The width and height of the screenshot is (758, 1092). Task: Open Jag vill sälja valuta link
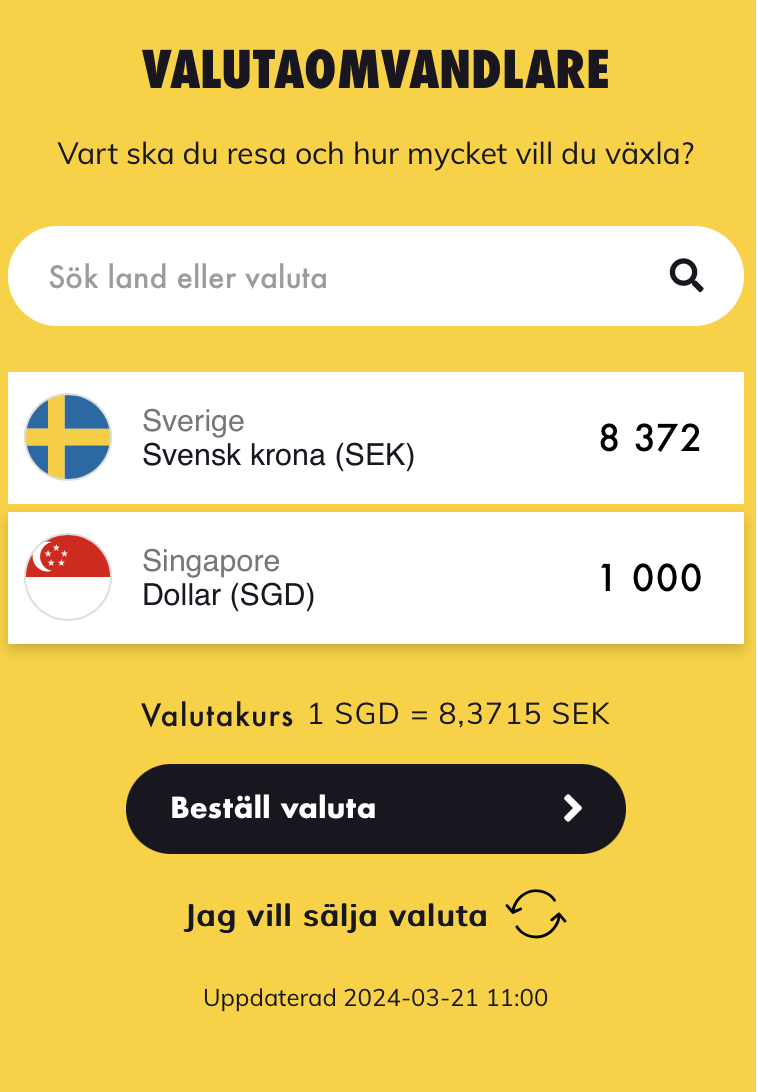pyautogui.click(x=335, y=913)
